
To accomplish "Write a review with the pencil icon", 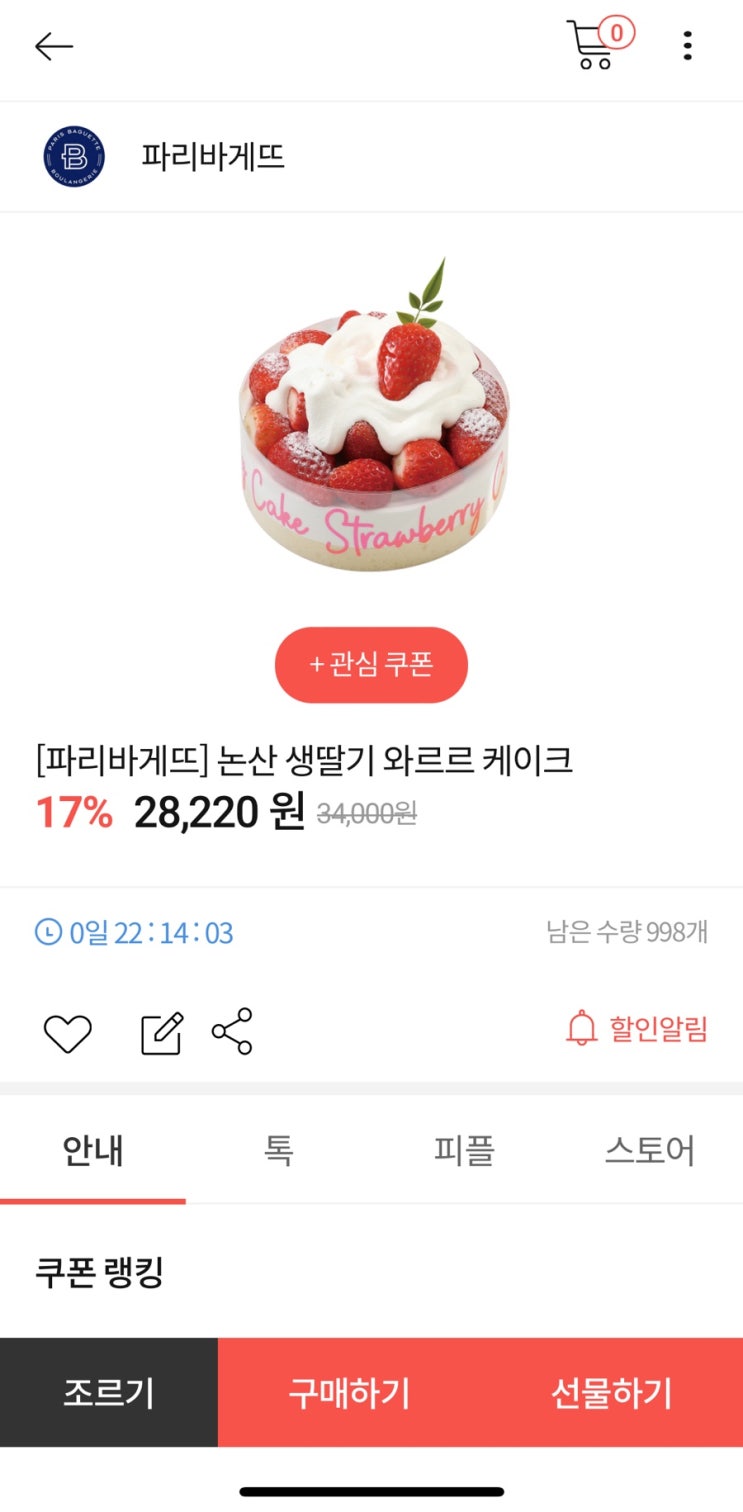I will (162, 1033).
